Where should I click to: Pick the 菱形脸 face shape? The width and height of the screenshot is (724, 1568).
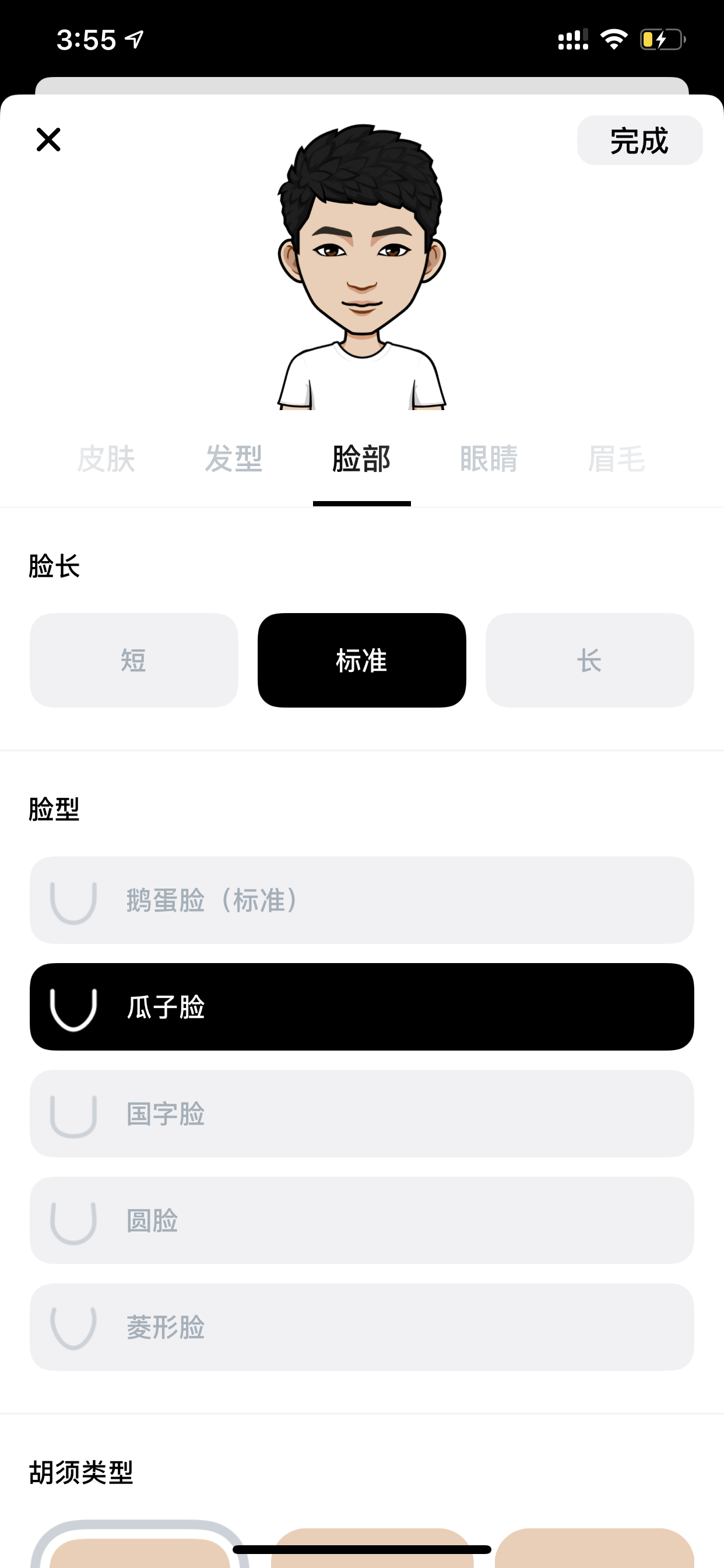[362, 1328]
